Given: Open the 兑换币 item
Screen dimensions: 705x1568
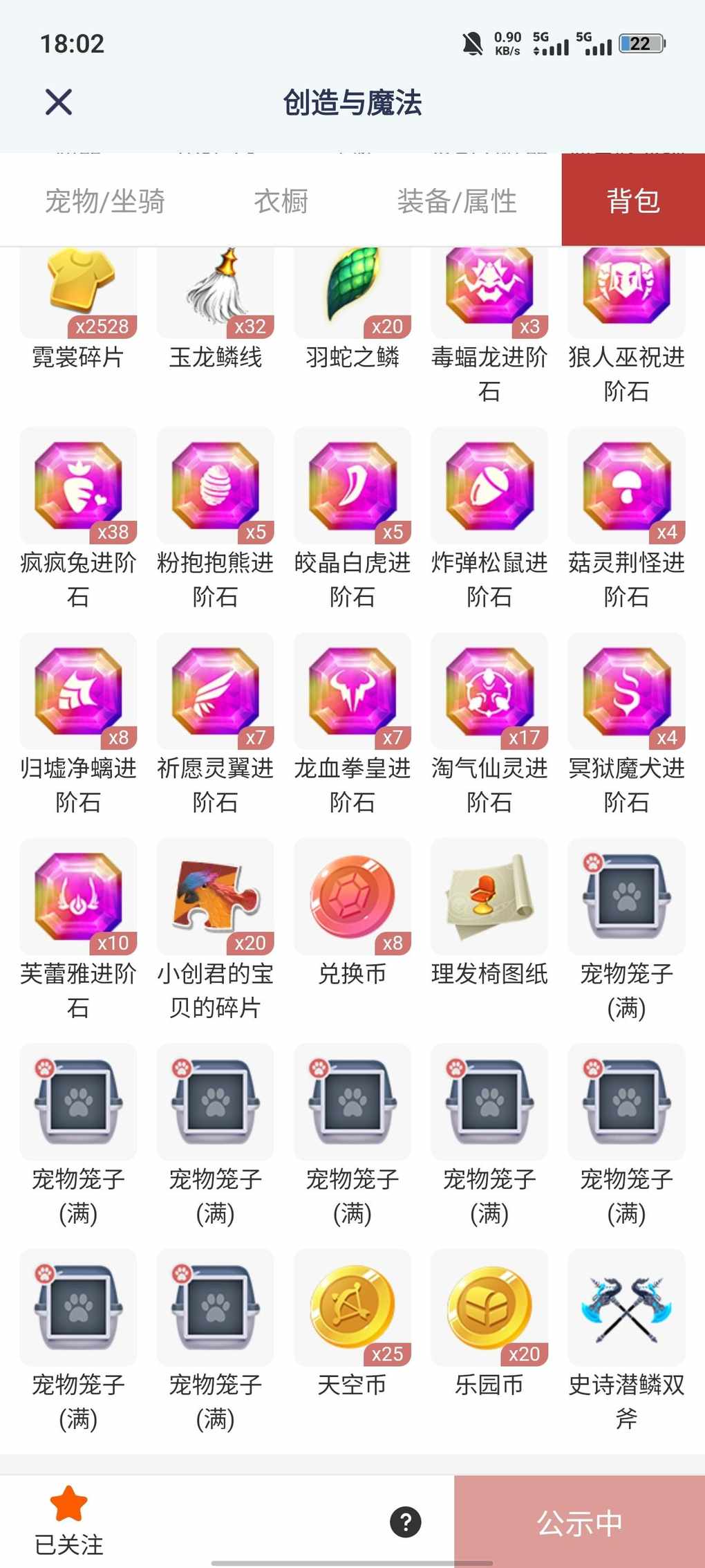Looking at the screenshot, I should pyautogui.click(x=352, y=897).
